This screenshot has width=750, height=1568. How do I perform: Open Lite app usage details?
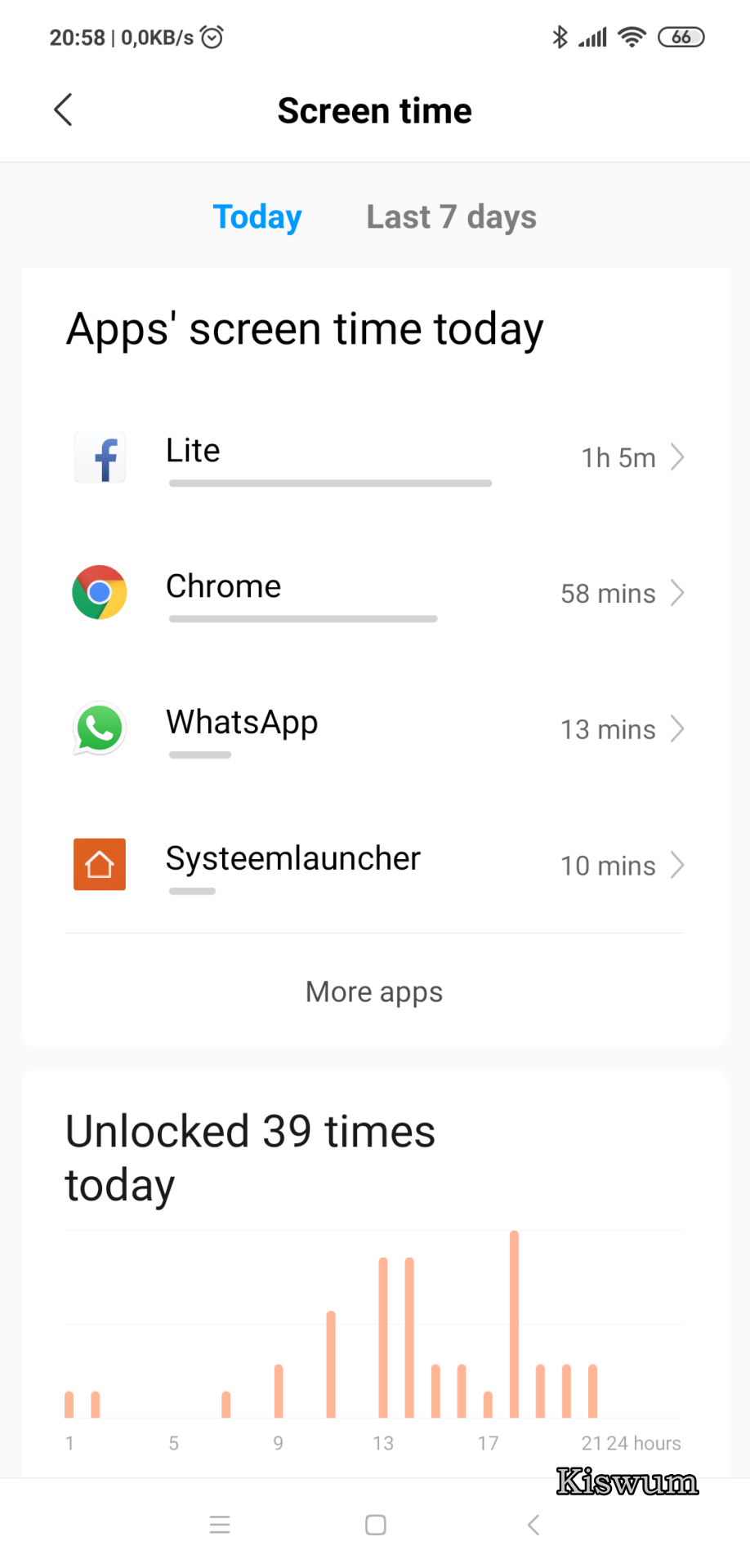pos(375,457)
